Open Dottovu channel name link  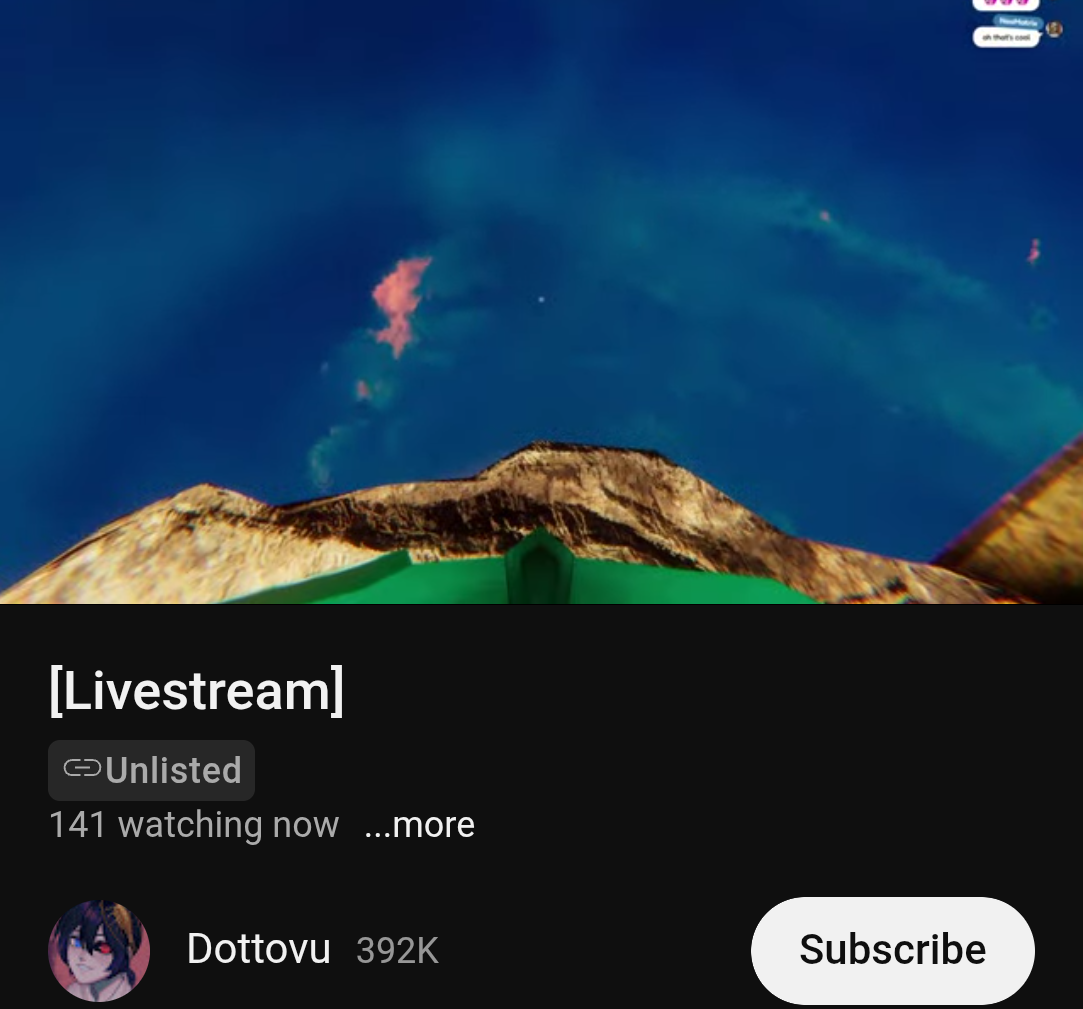(258, 949)
